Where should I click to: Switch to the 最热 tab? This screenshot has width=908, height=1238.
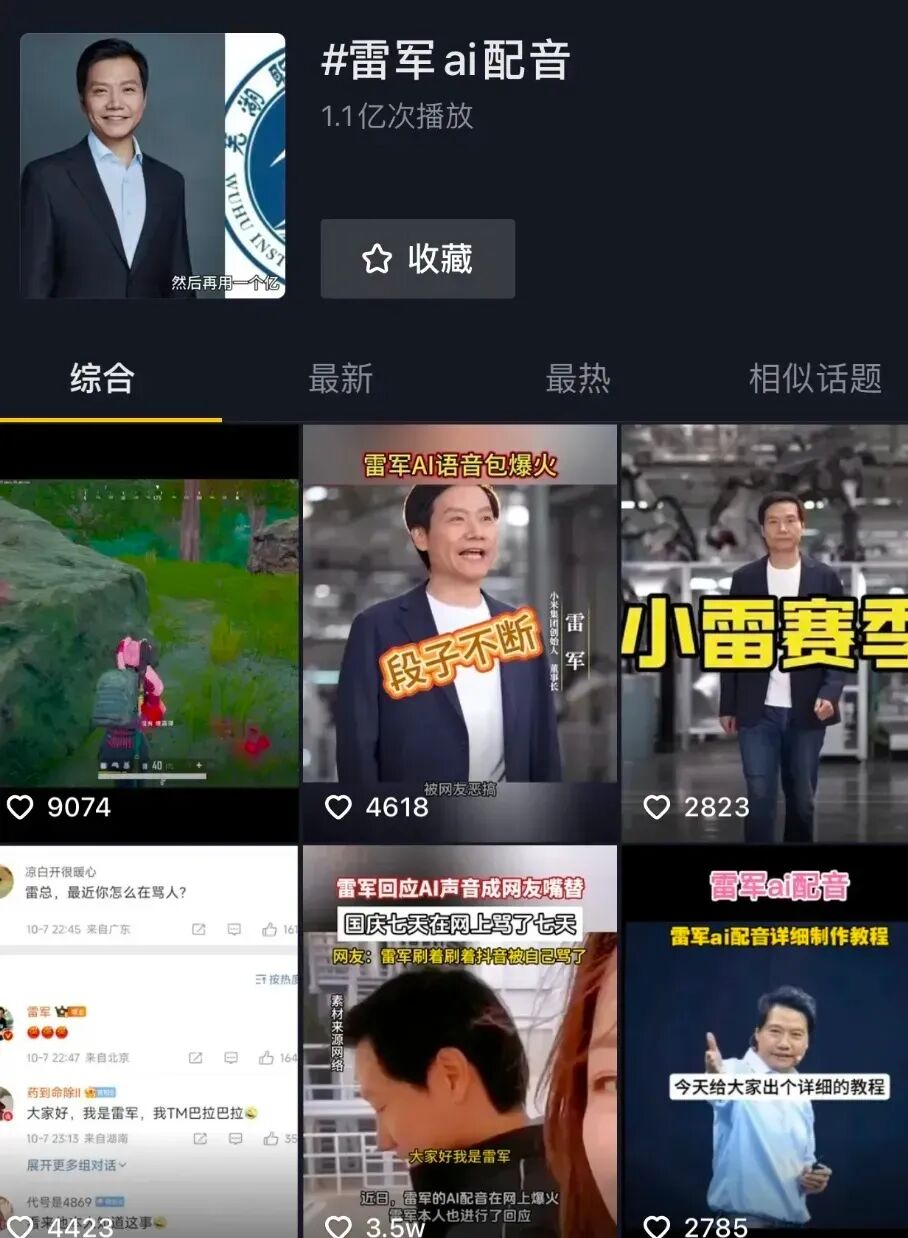point(578,379)
